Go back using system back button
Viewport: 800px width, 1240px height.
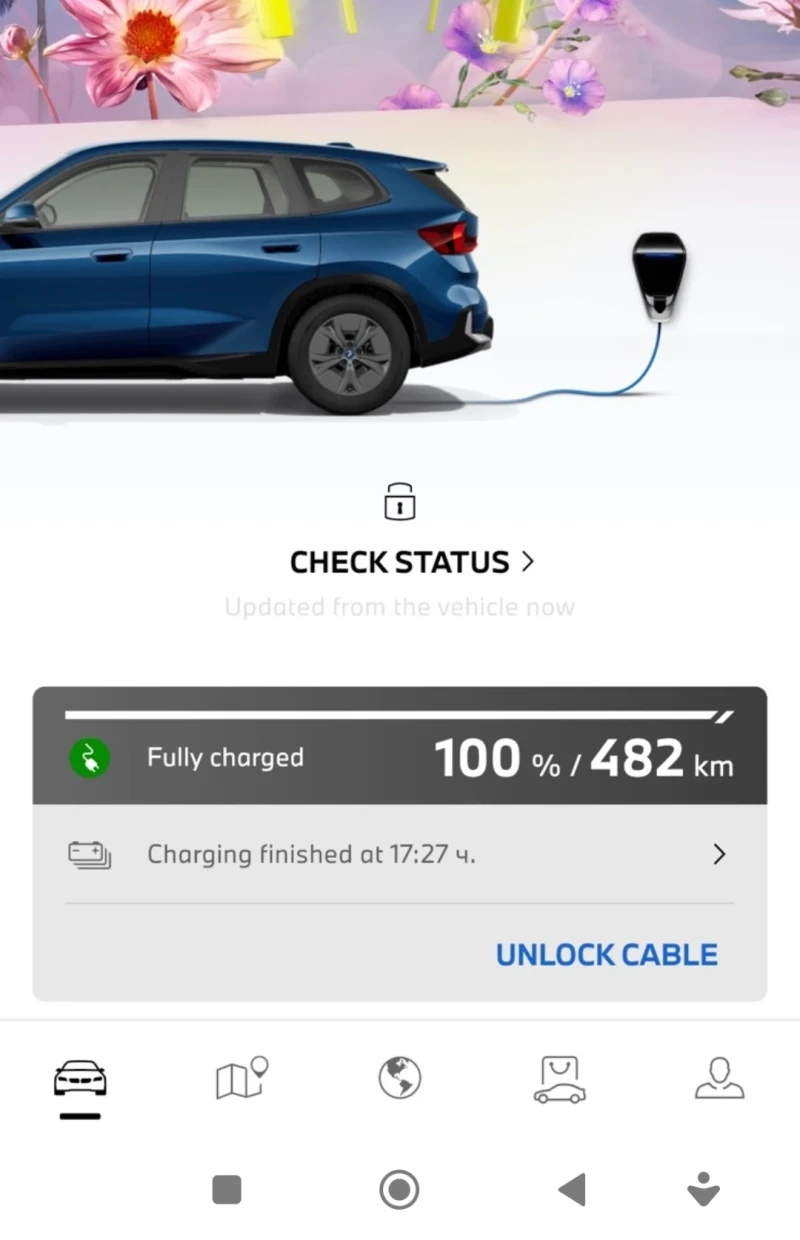pos(571,1190)
